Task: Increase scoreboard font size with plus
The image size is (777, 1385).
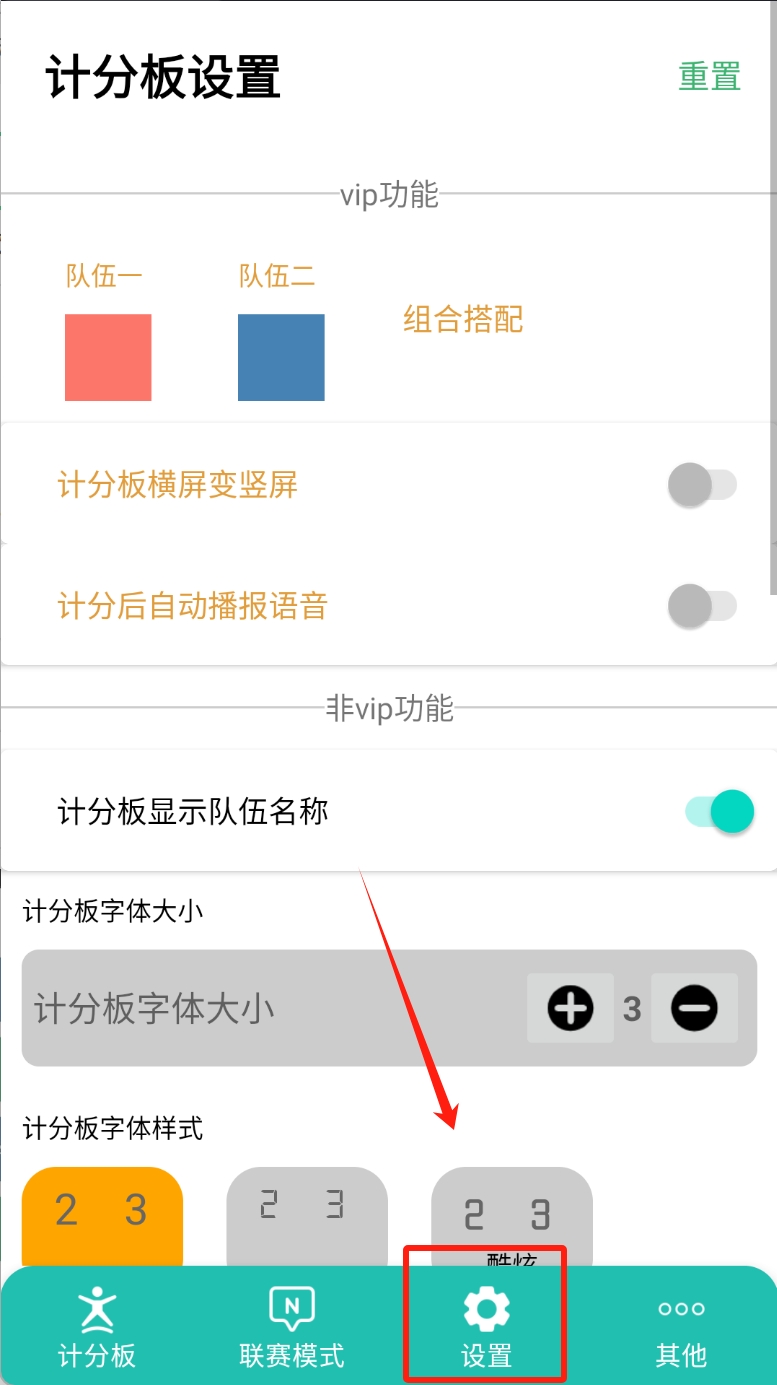Action: [570, 1008]
